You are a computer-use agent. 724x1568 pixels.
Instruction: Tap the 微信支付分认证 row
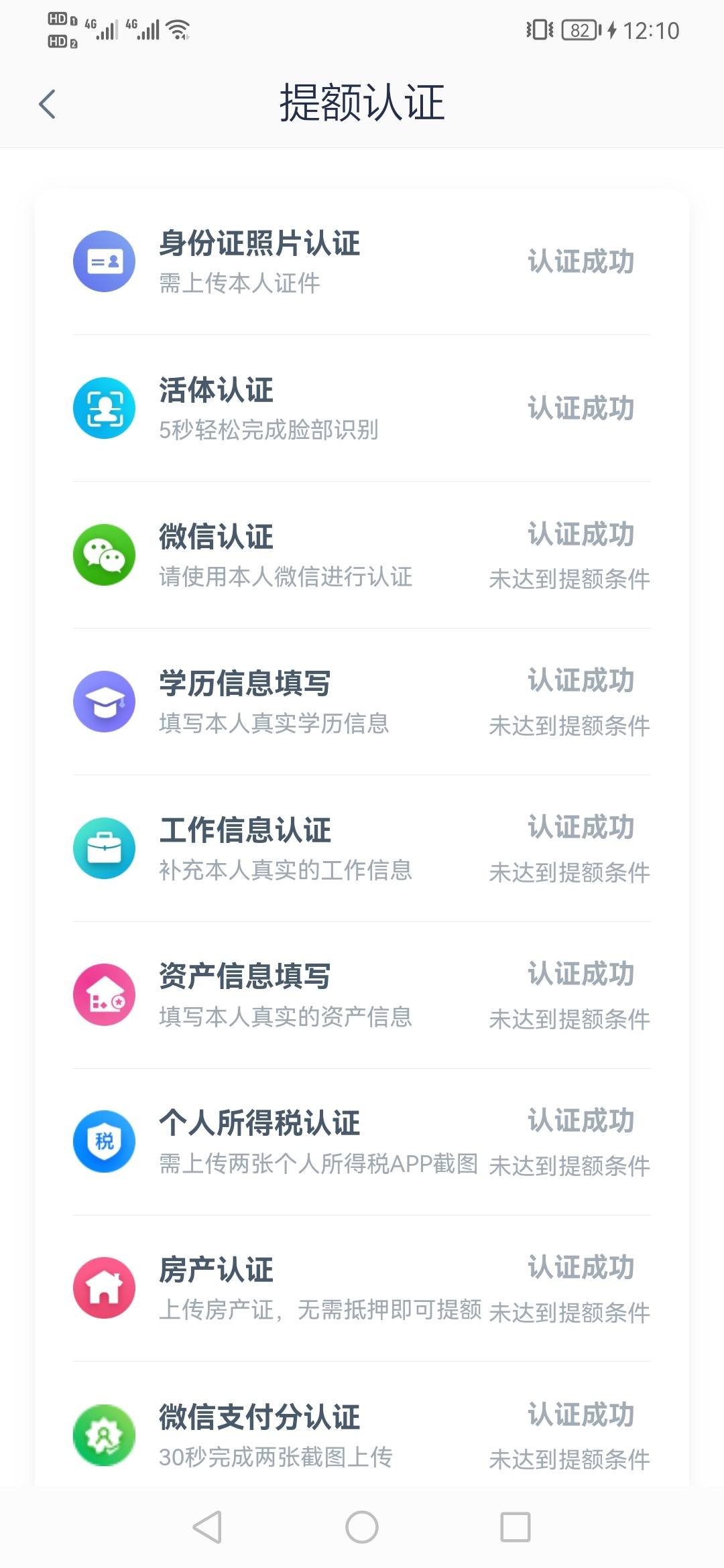point(362,1435)
